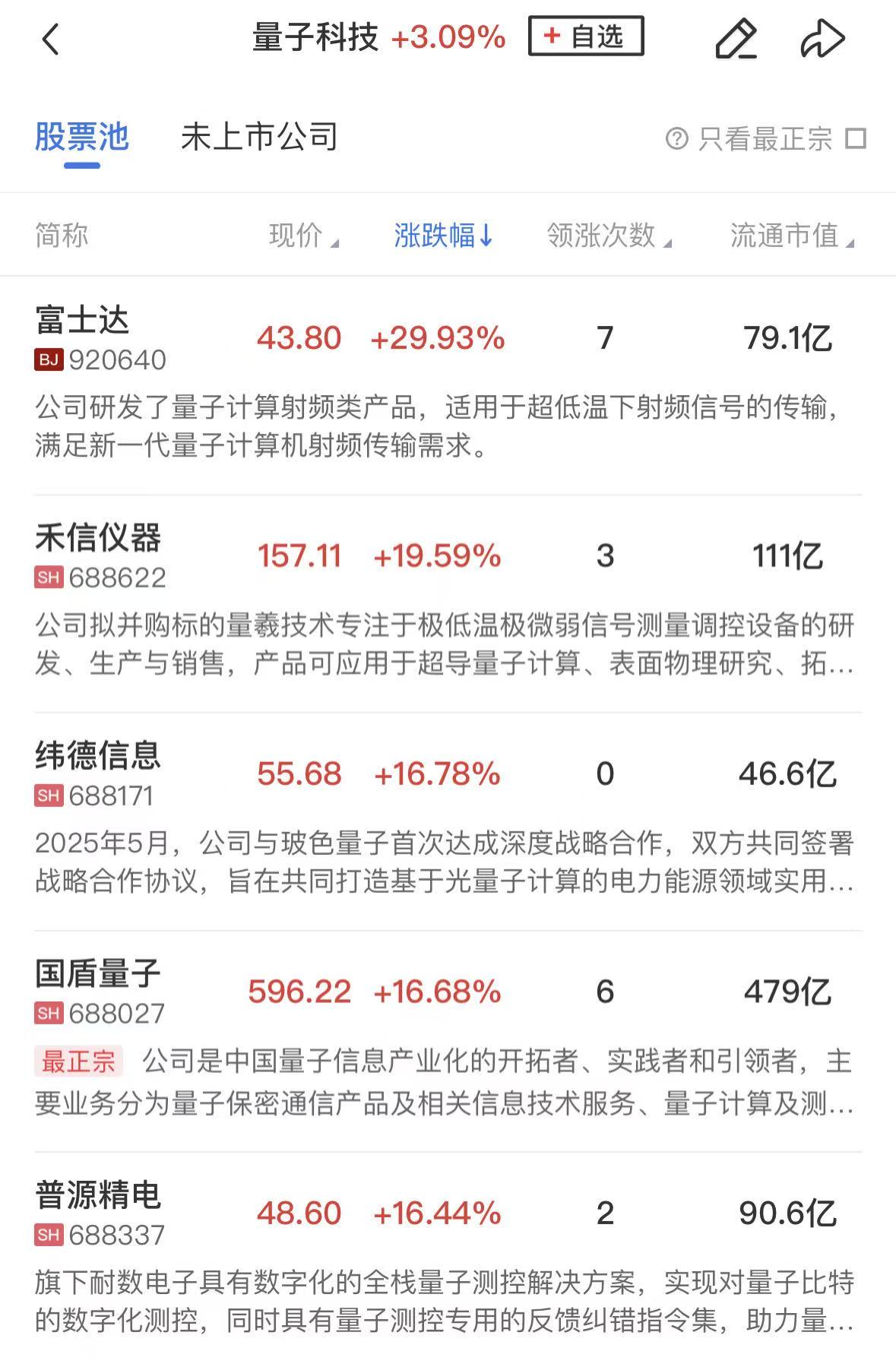Image resolution: width=896 pixels, height=1367 pixels.
Task: Open the edit pencil icon
Action: pos(736,39)
